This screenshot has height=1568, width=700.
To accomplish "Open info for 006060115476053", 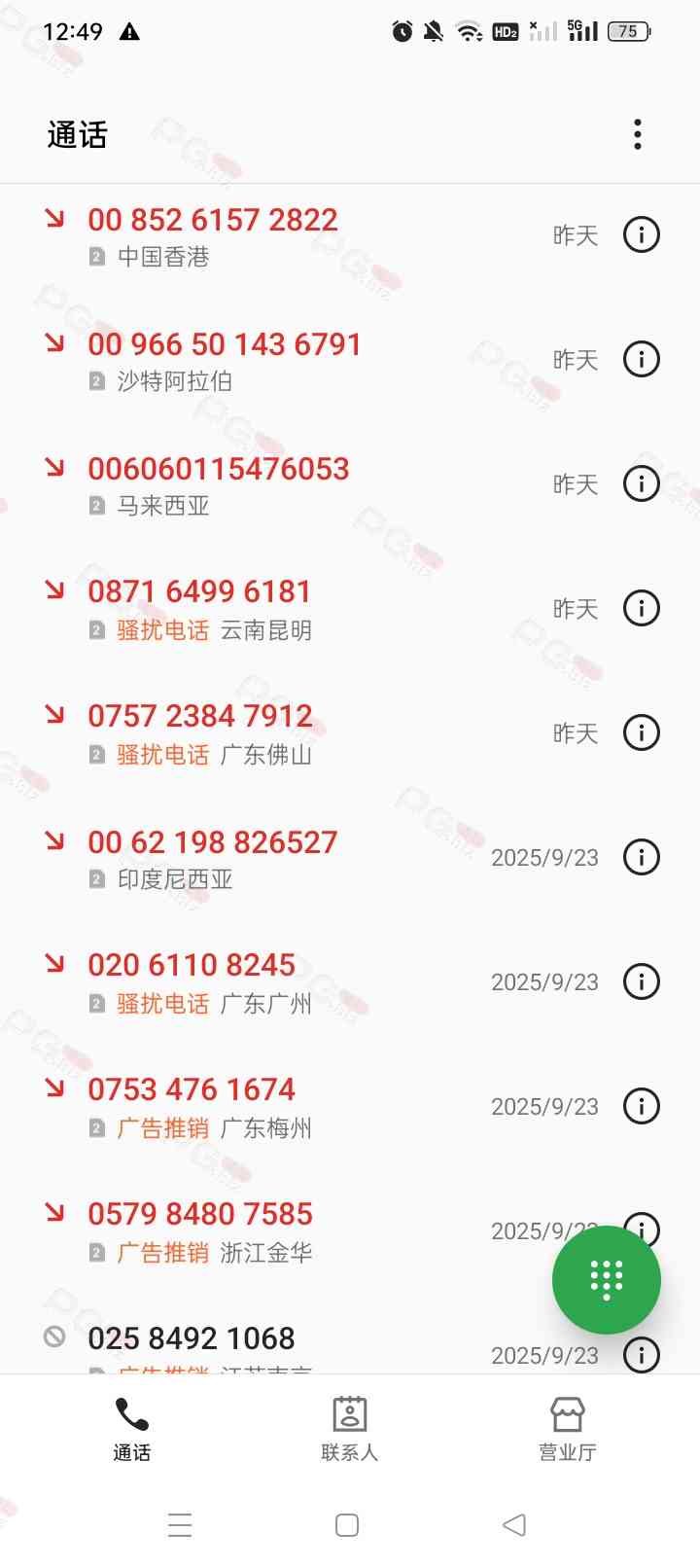I will pos(641,483).
